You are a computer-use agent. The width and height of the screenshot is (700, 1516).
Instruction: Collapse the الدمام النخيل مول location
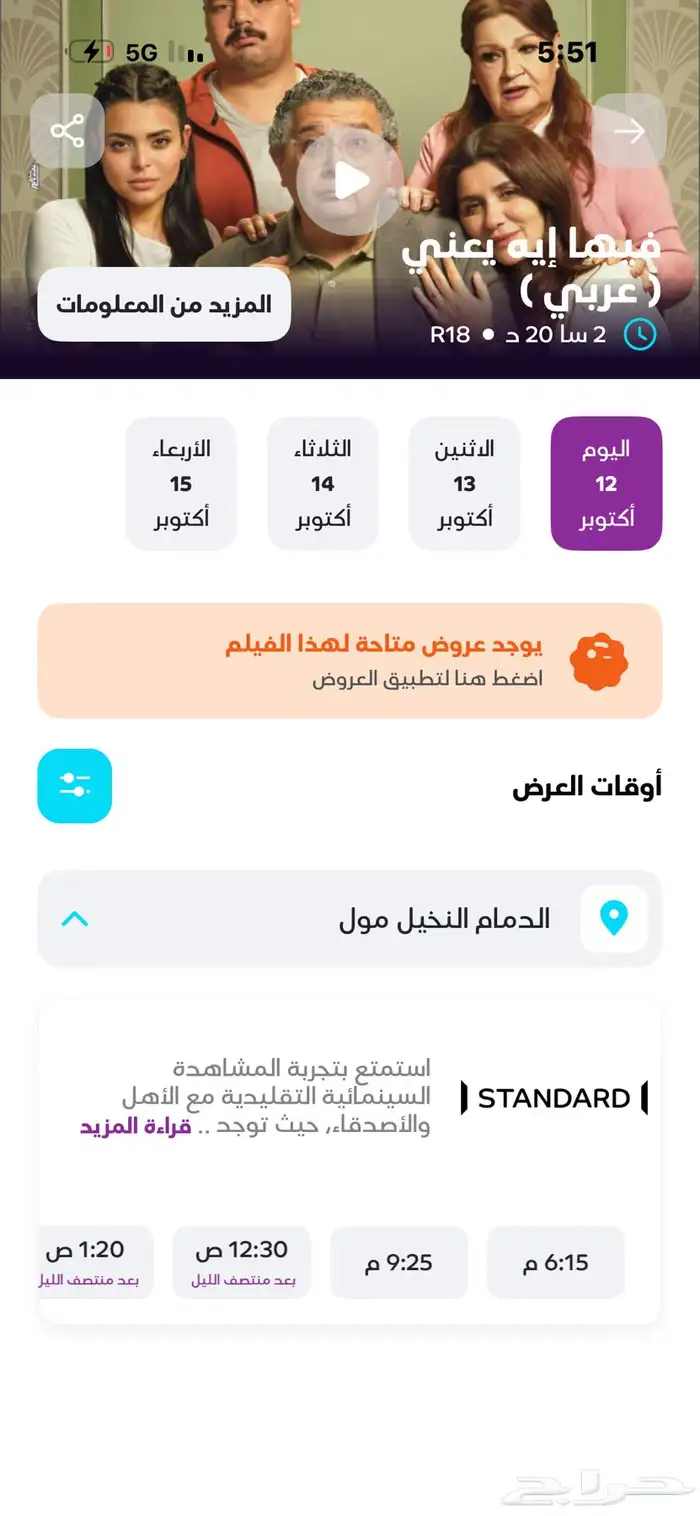point(75,918)
